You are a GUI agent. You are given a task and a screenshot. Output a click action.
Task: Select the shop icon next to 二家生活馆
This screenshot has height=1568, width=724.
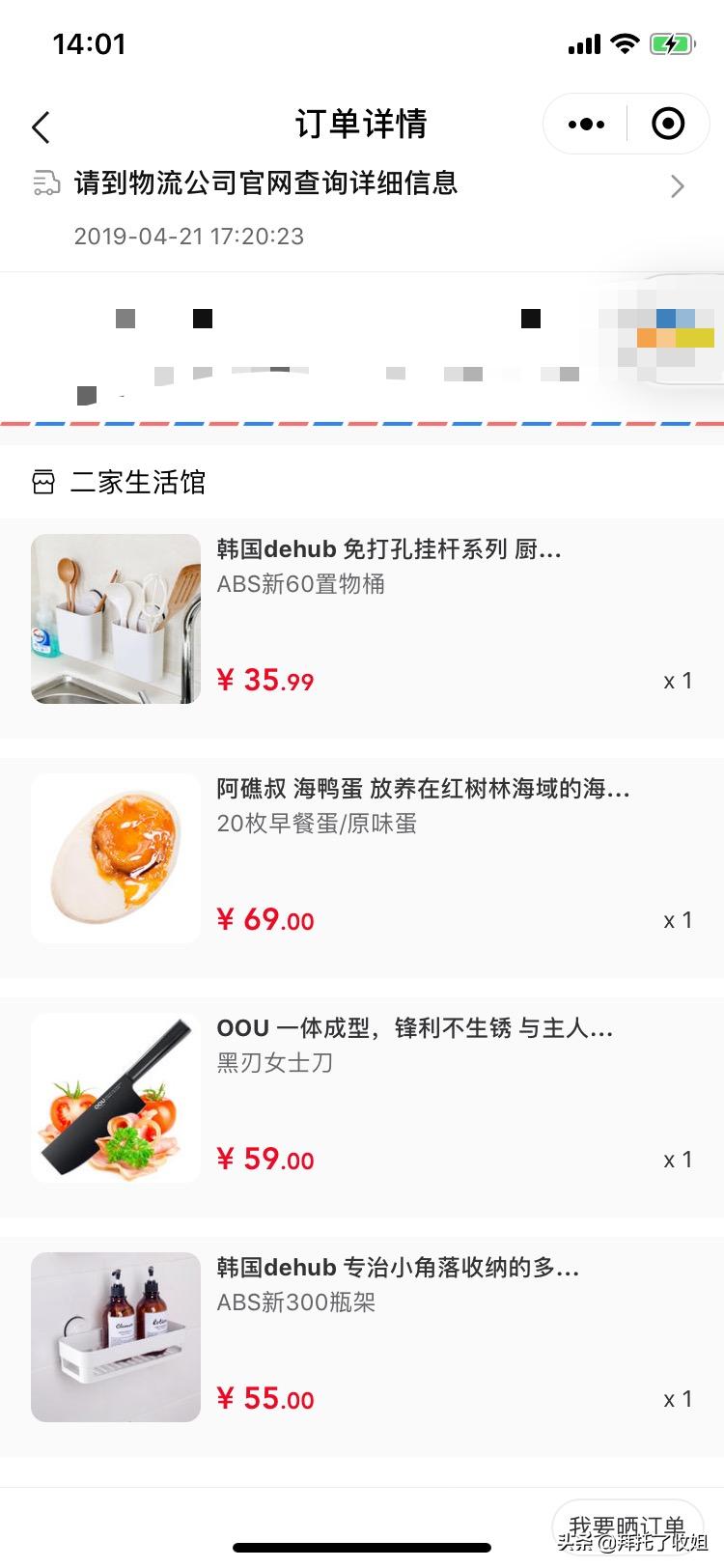[x=44, y=481]
